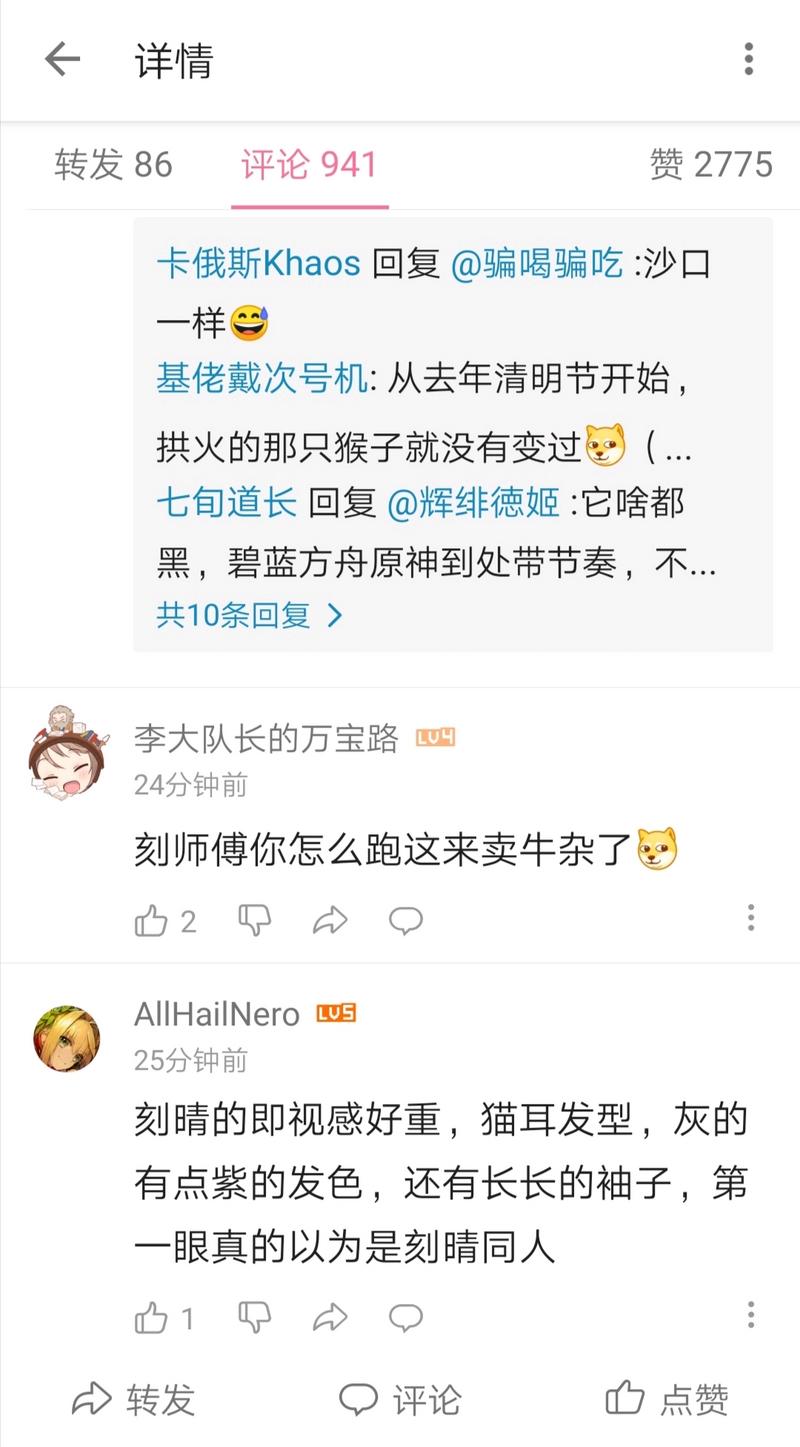Like AllHailNero's comment
The width and height of the screenshot is (800, 1447).
151,1318
